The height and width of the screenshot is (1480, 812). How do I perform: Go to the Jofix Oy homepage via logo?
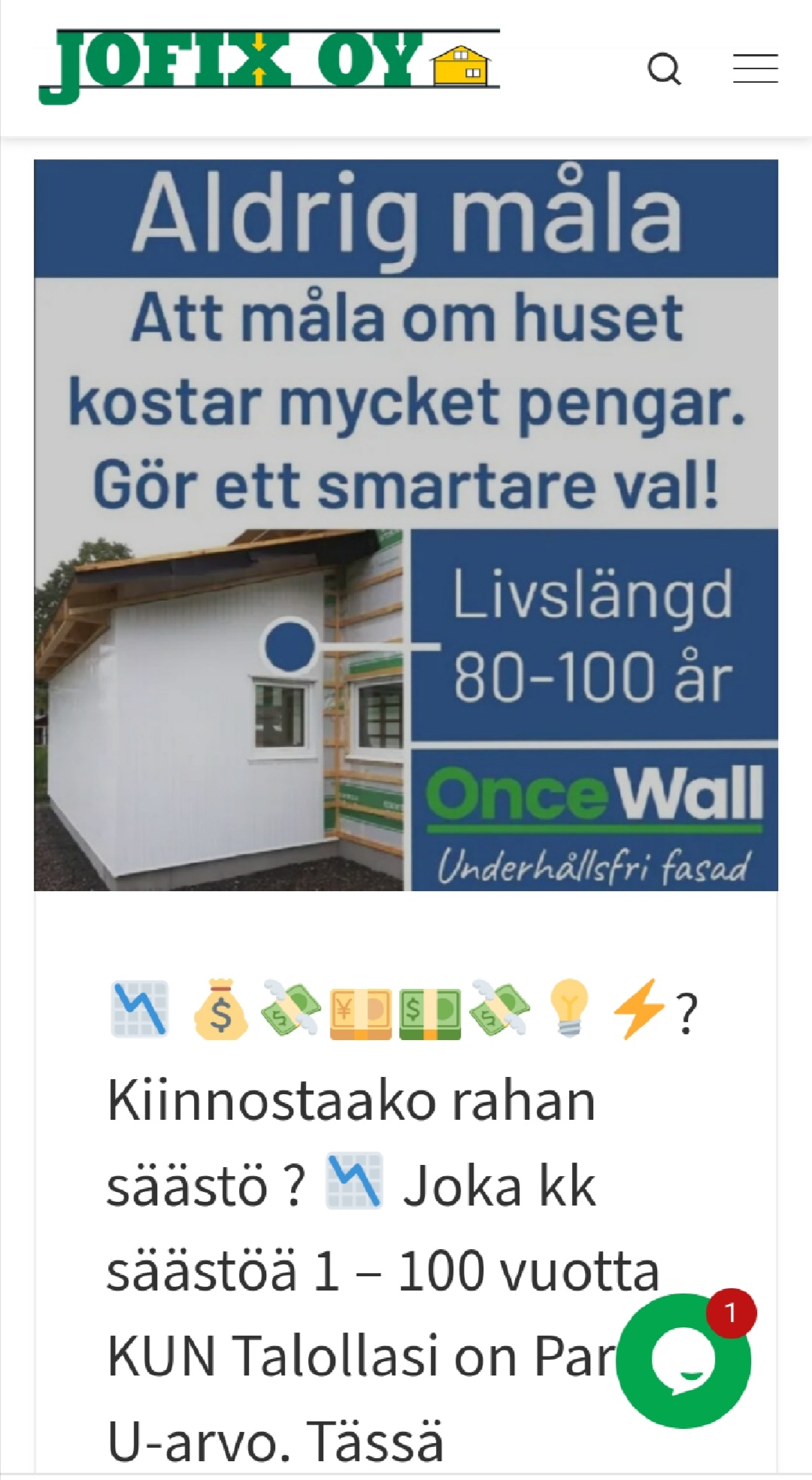coord(268,66)
